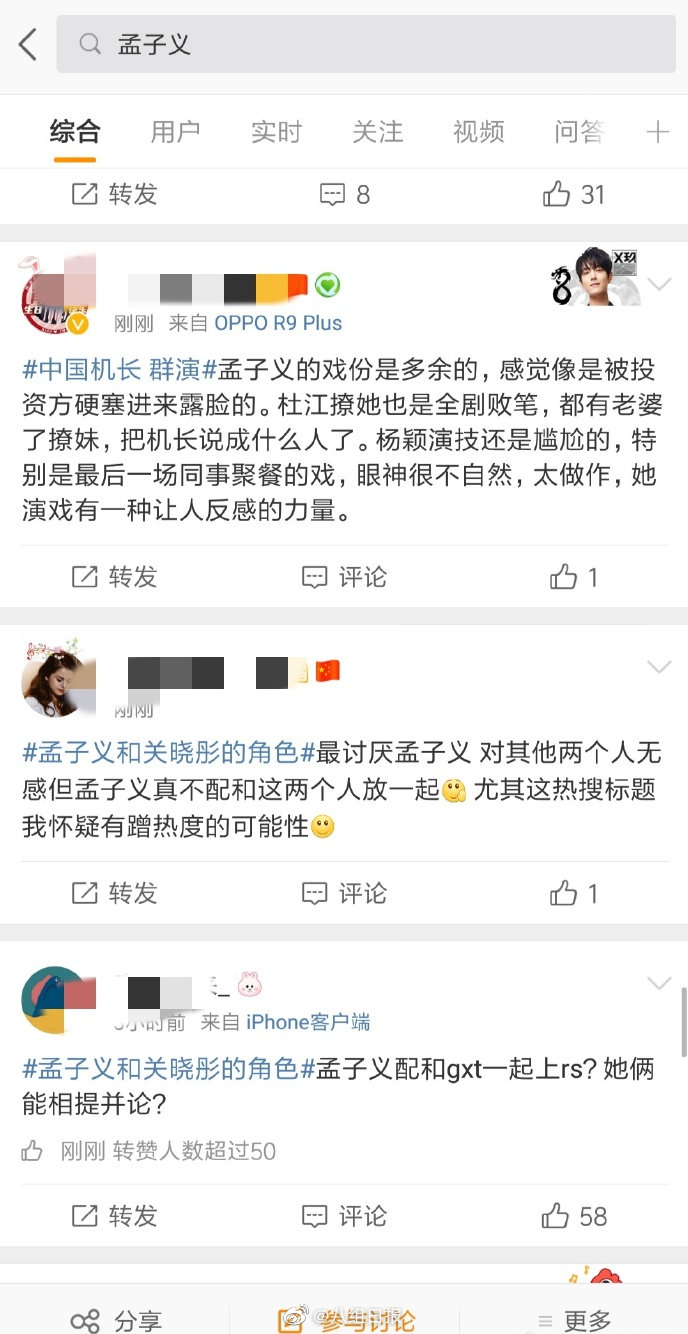Tap the search box containing 孟子义
Viewport: 688px width, 1334px height.
click(x=365, y=44)
